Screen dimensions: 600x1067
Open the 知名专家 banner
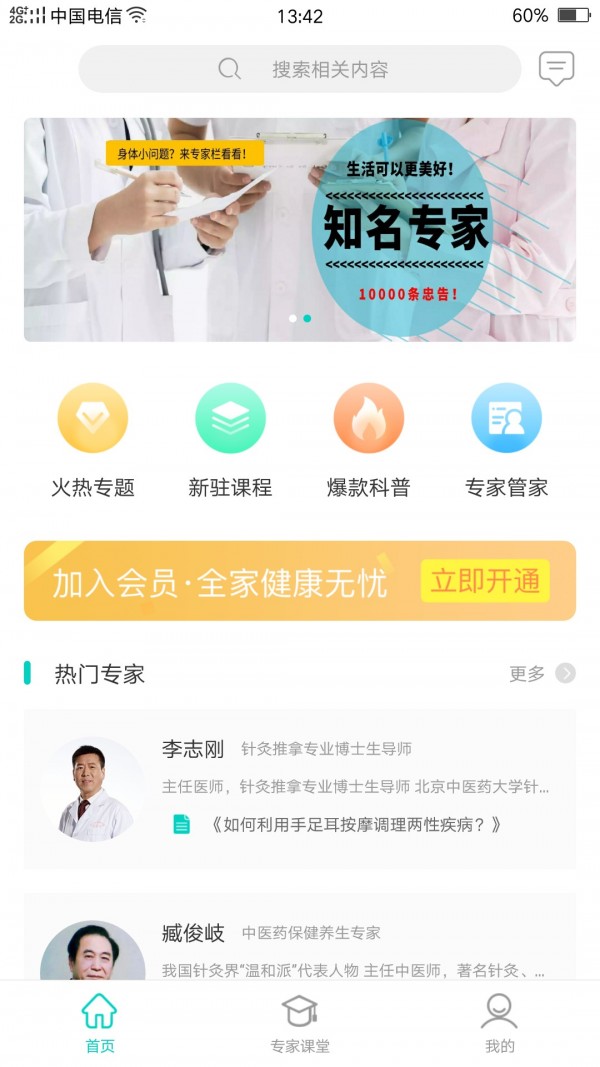[300, 230]
